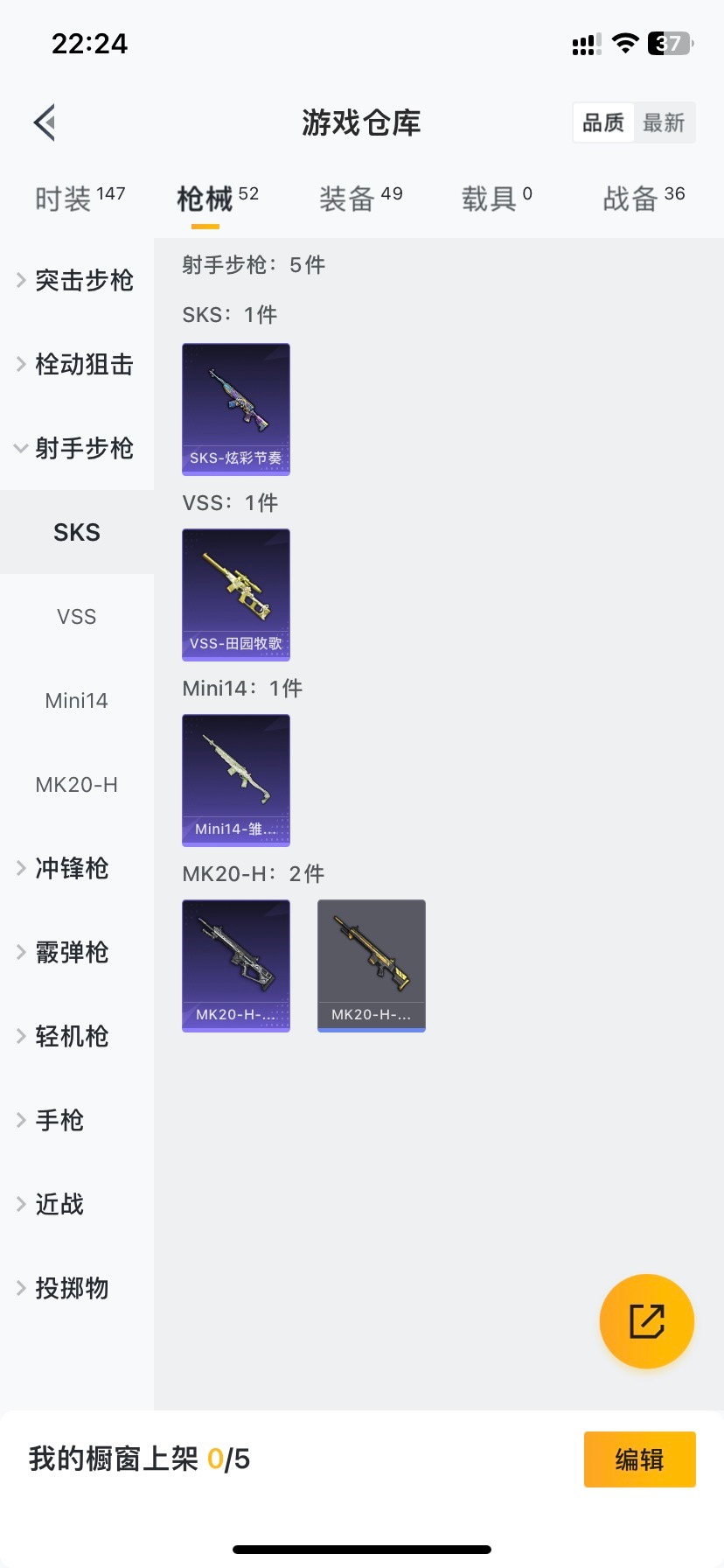Screen dimensions: 724x1568
Task: Switch to the 载具 tab
Action: click(496, 199)
